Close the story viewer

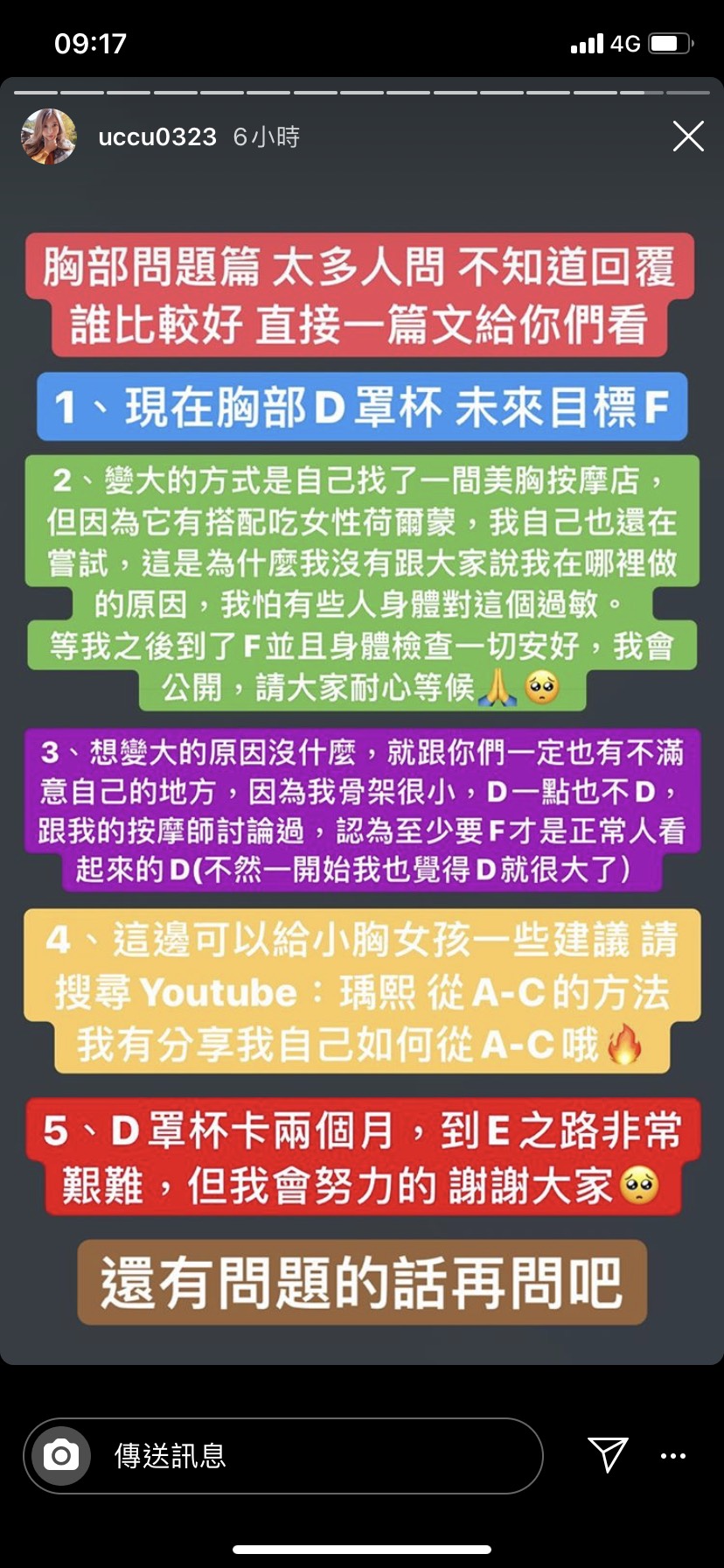688,136
